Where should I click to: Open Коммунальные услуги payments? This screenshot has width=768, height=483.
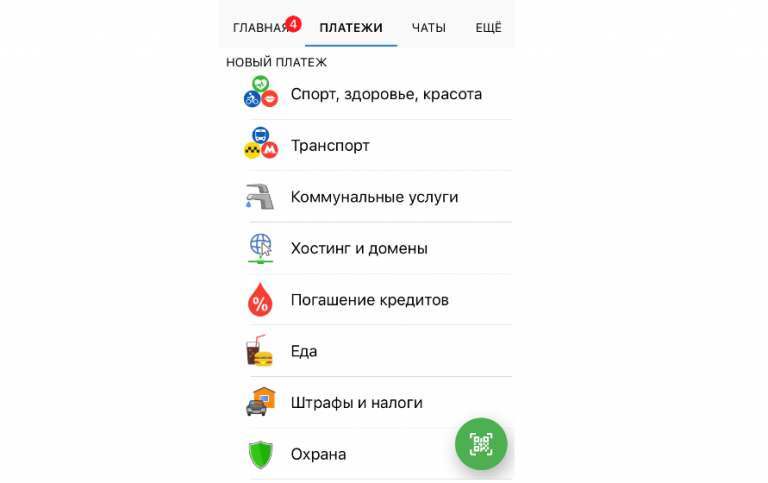point(374,197)
